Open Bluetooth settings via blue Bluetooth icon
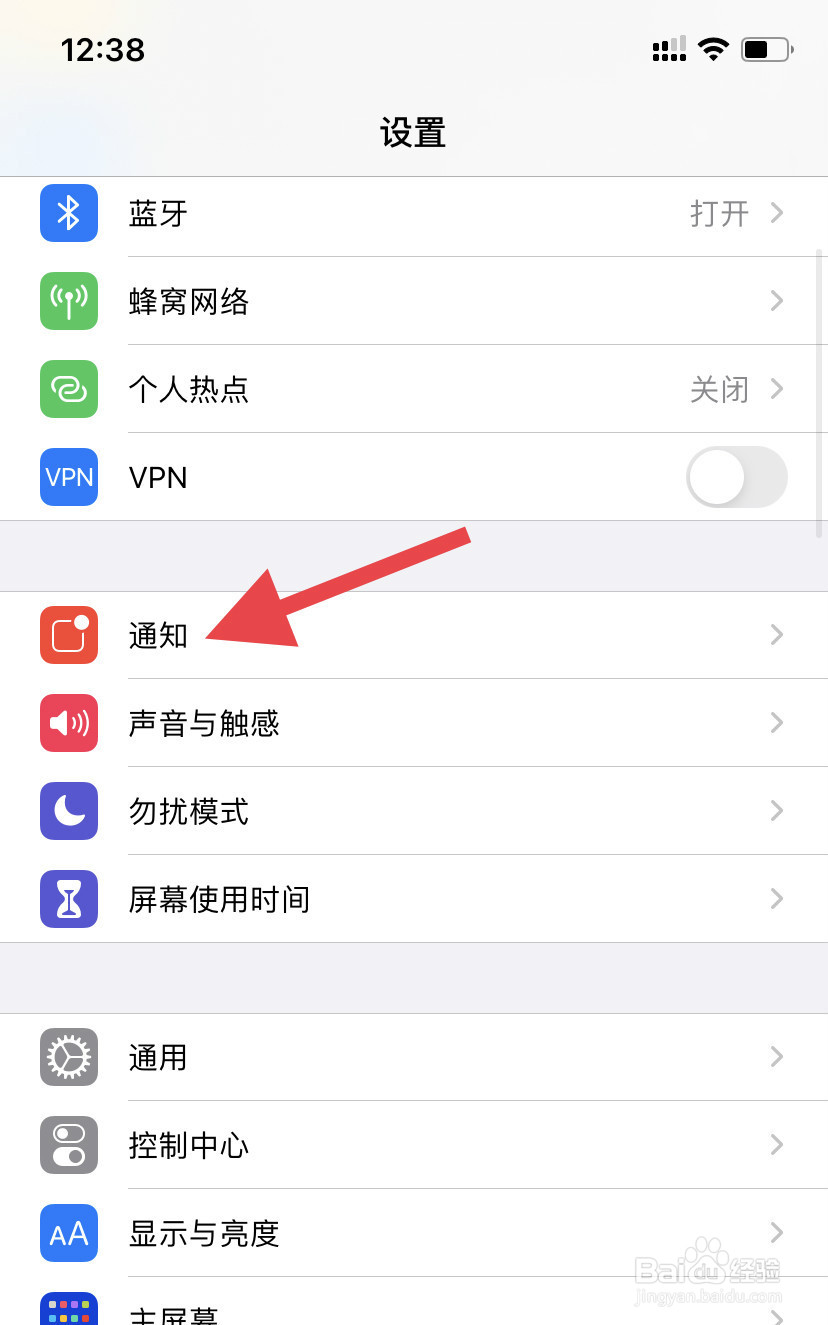This screenshot has height=1325, width=828. click(68, 213)
